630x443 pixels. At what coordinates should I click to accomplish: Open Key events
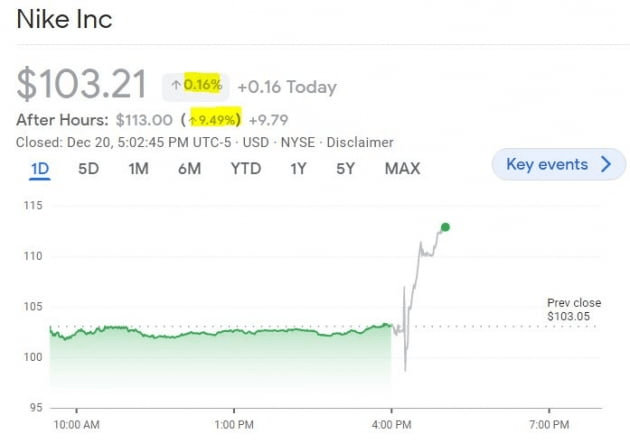pyautogui.click(x=558, y=165)
